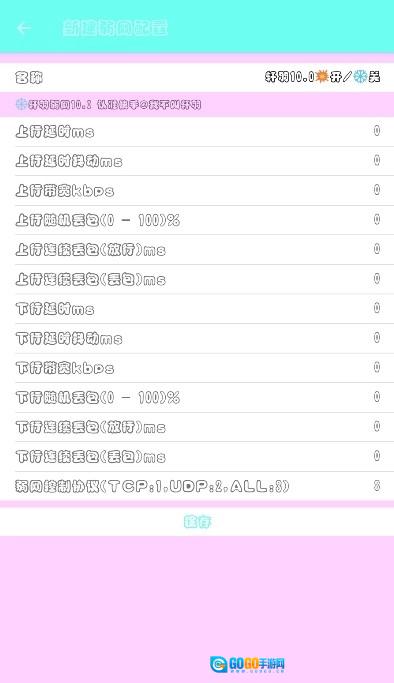Image resolution: width=394 pixels, height=683 pixels.
Task: Change the 下行带宽kbps value
Action: (197, 368)
